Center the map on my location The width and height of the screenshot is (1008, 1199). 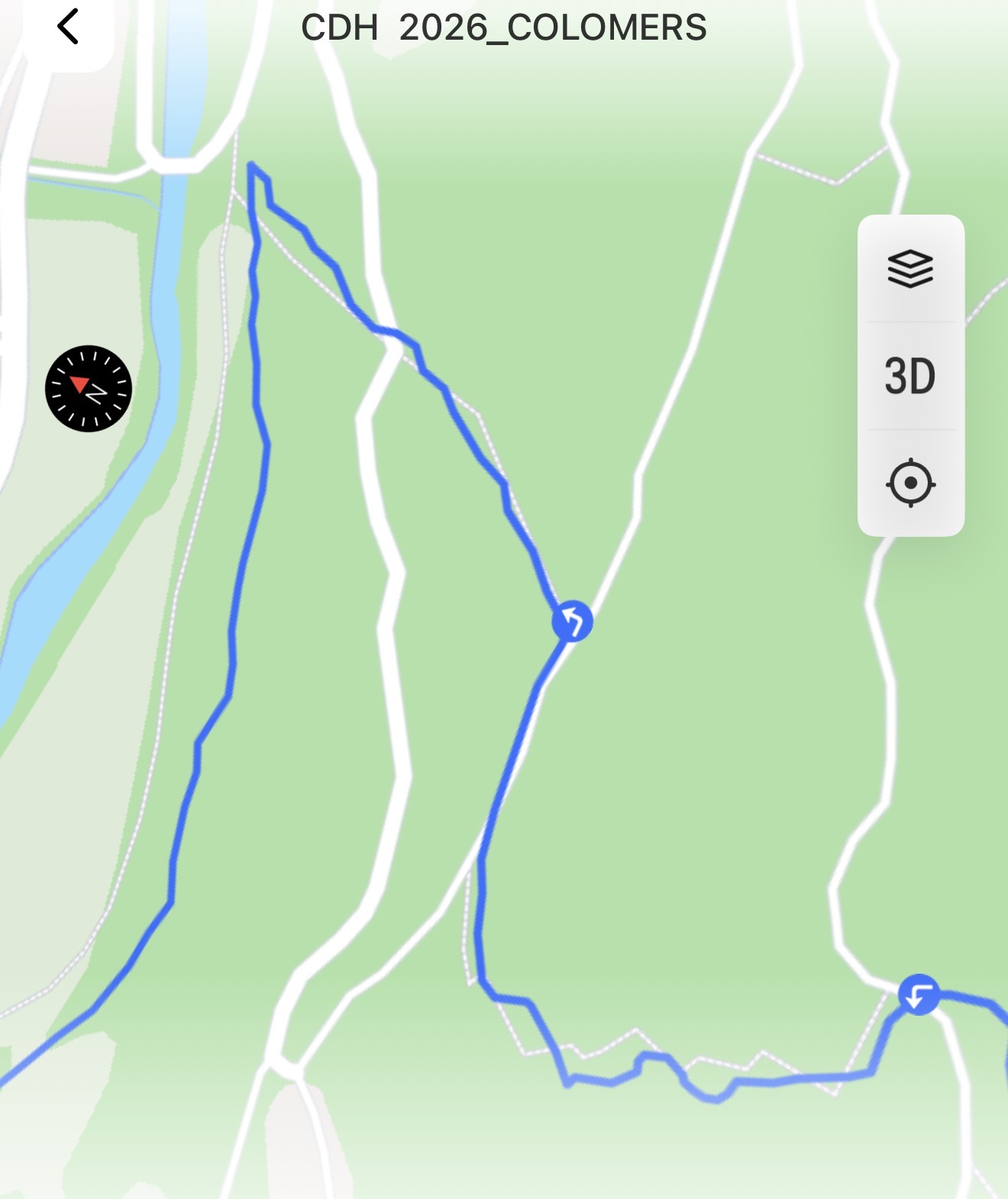coord(910,483)
